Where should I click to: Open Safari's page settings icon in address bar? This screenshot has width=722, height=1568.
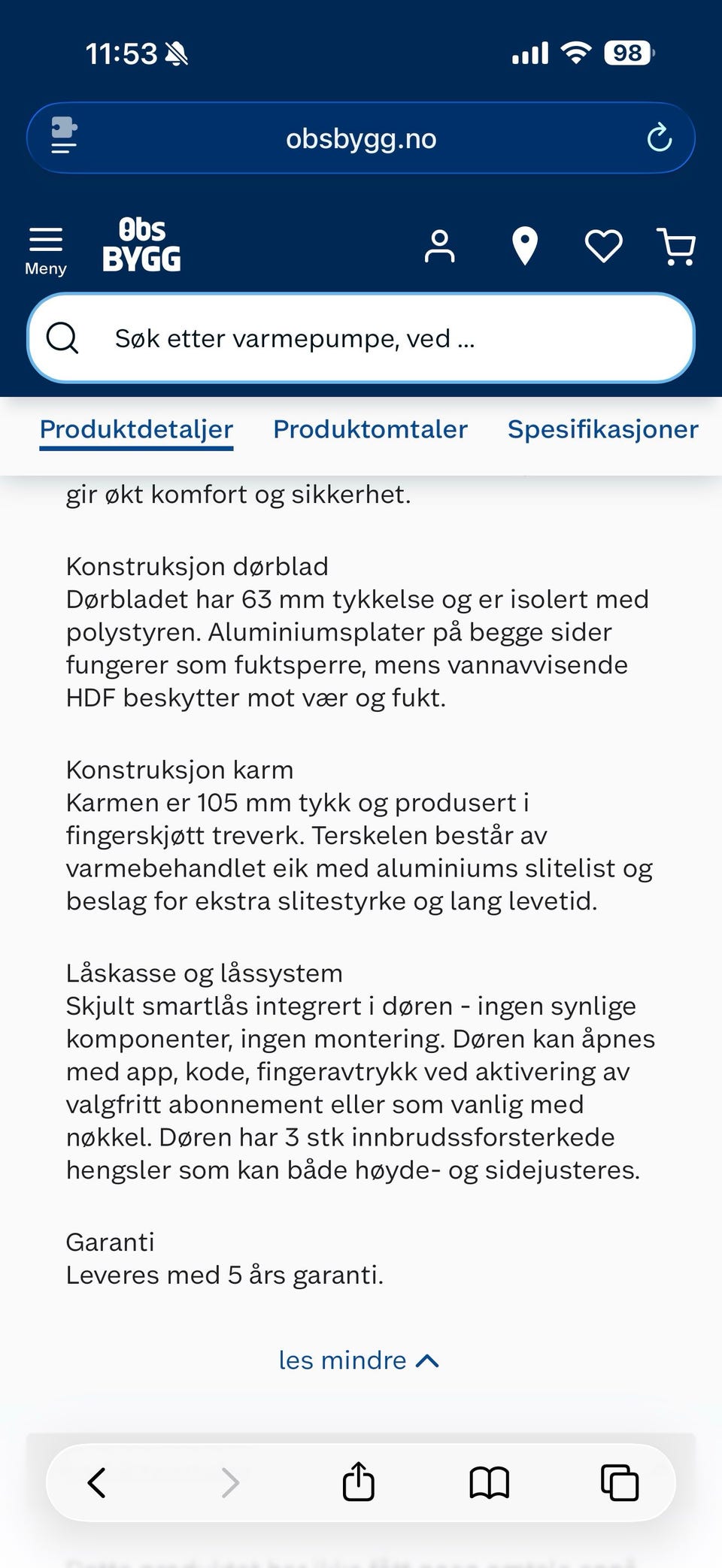pos(63,138)
